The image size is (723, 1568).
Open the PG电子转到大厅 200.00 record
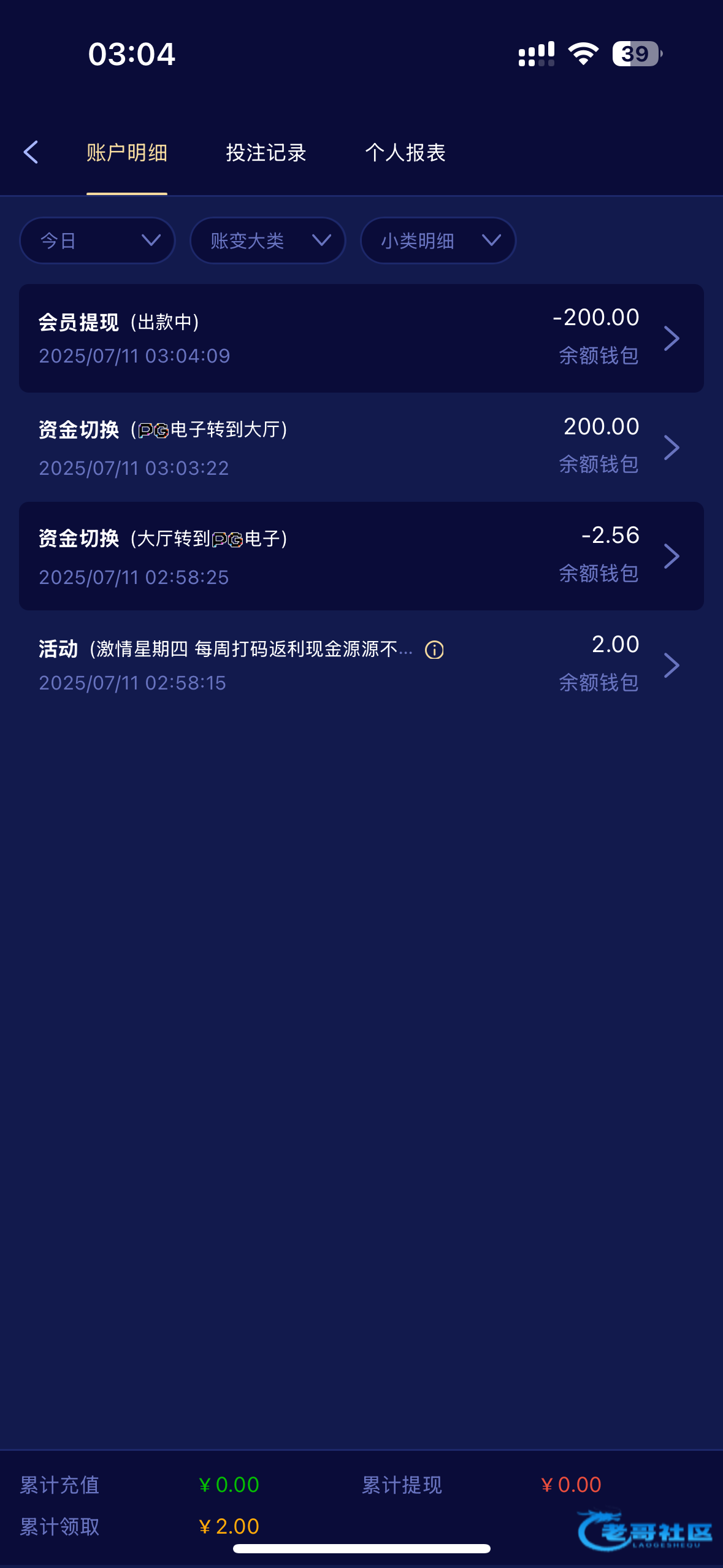(x=361, y=447)
